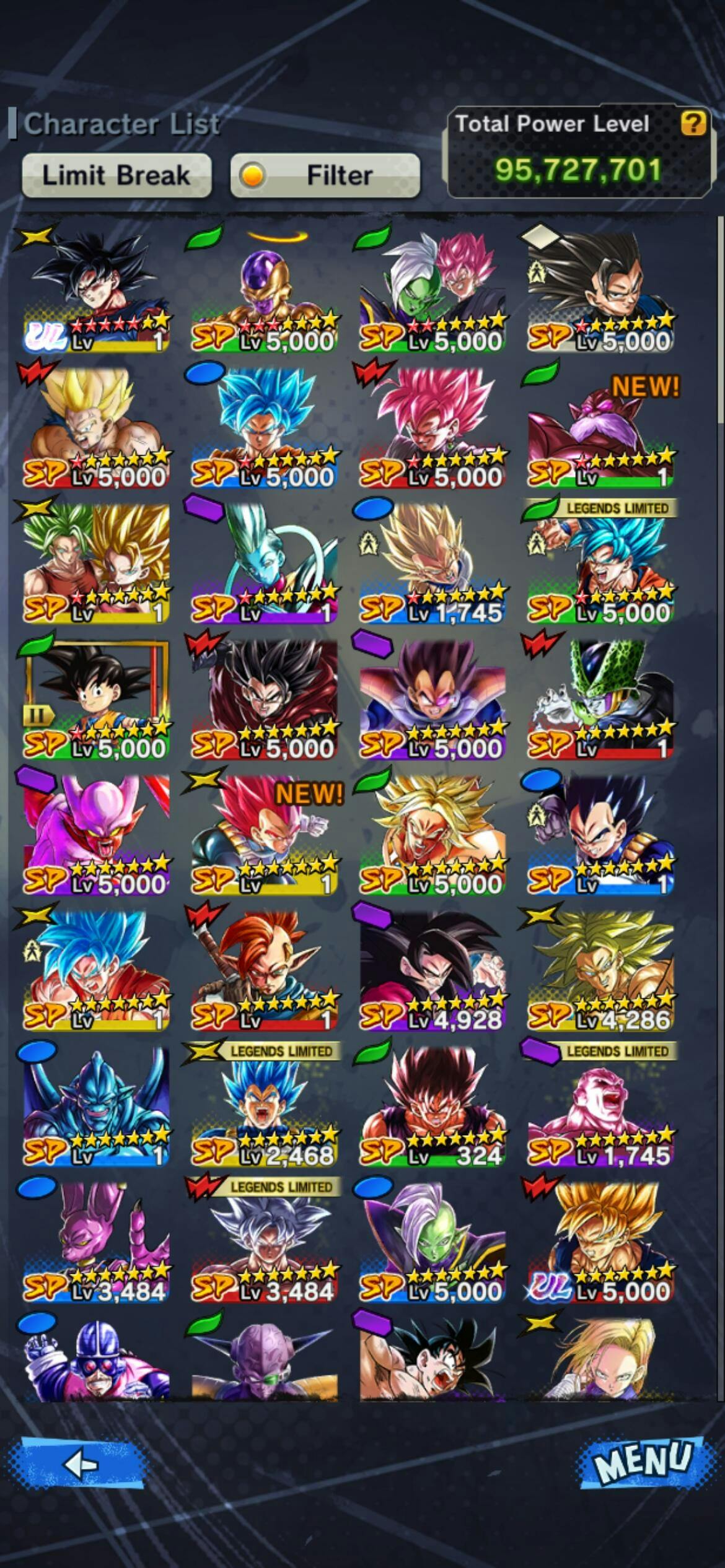This screenshot has height=1568, width=725.
Task: Open Vegeta card at Lv 1,745
Action: pyautogui.click(x=433, y=563)
